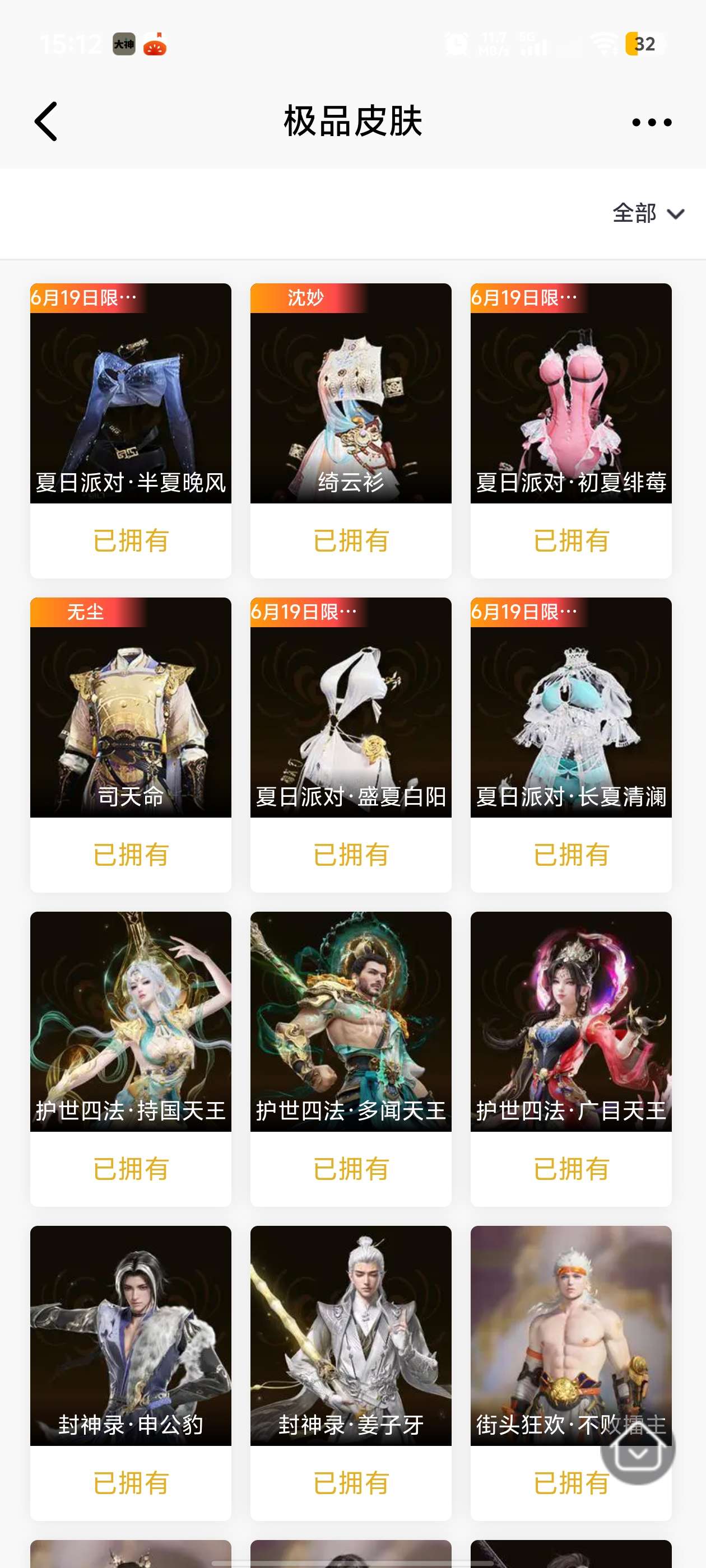Go back from the 极品皮肤 page
706x1568 pixels.
(x=46, y=122)
